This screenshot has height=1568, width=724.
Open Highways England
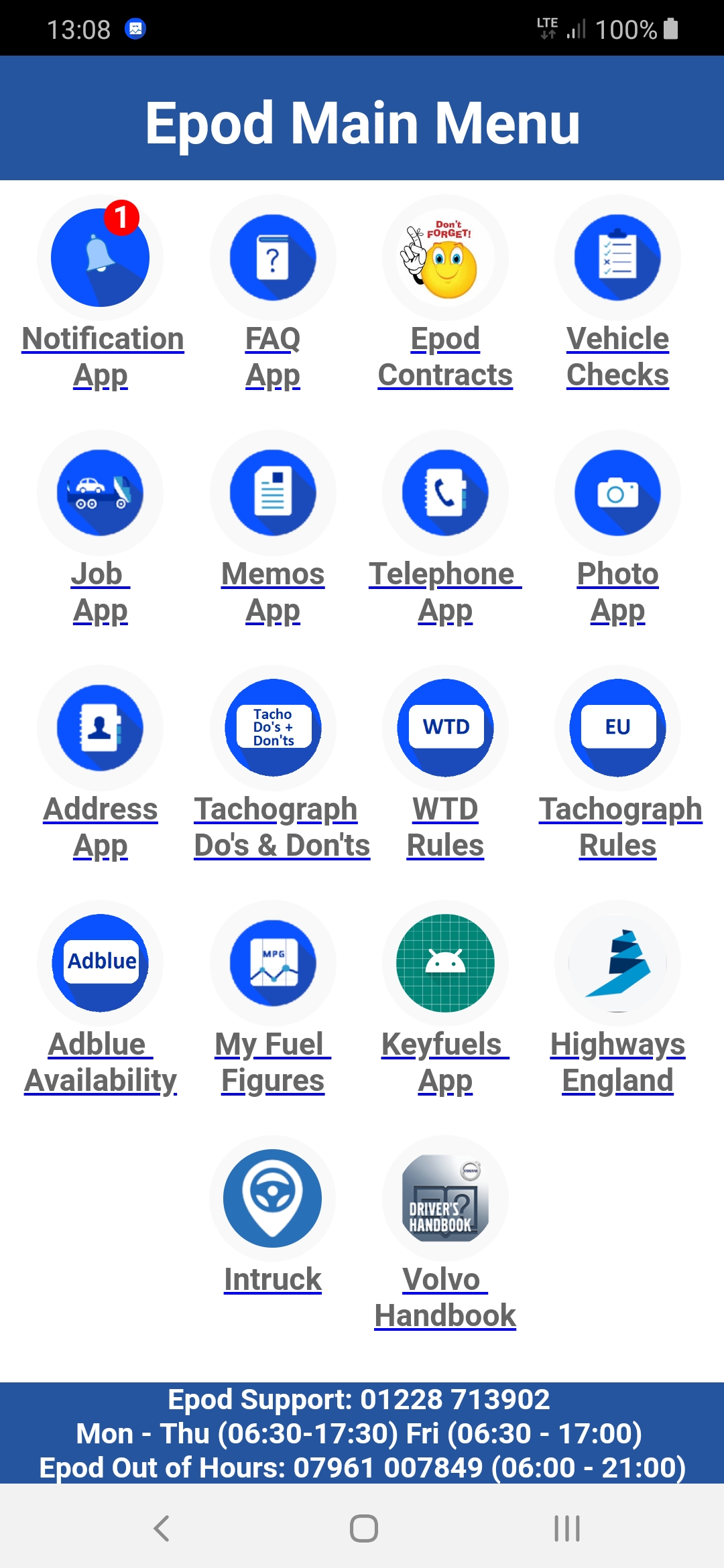click(617, 964)
